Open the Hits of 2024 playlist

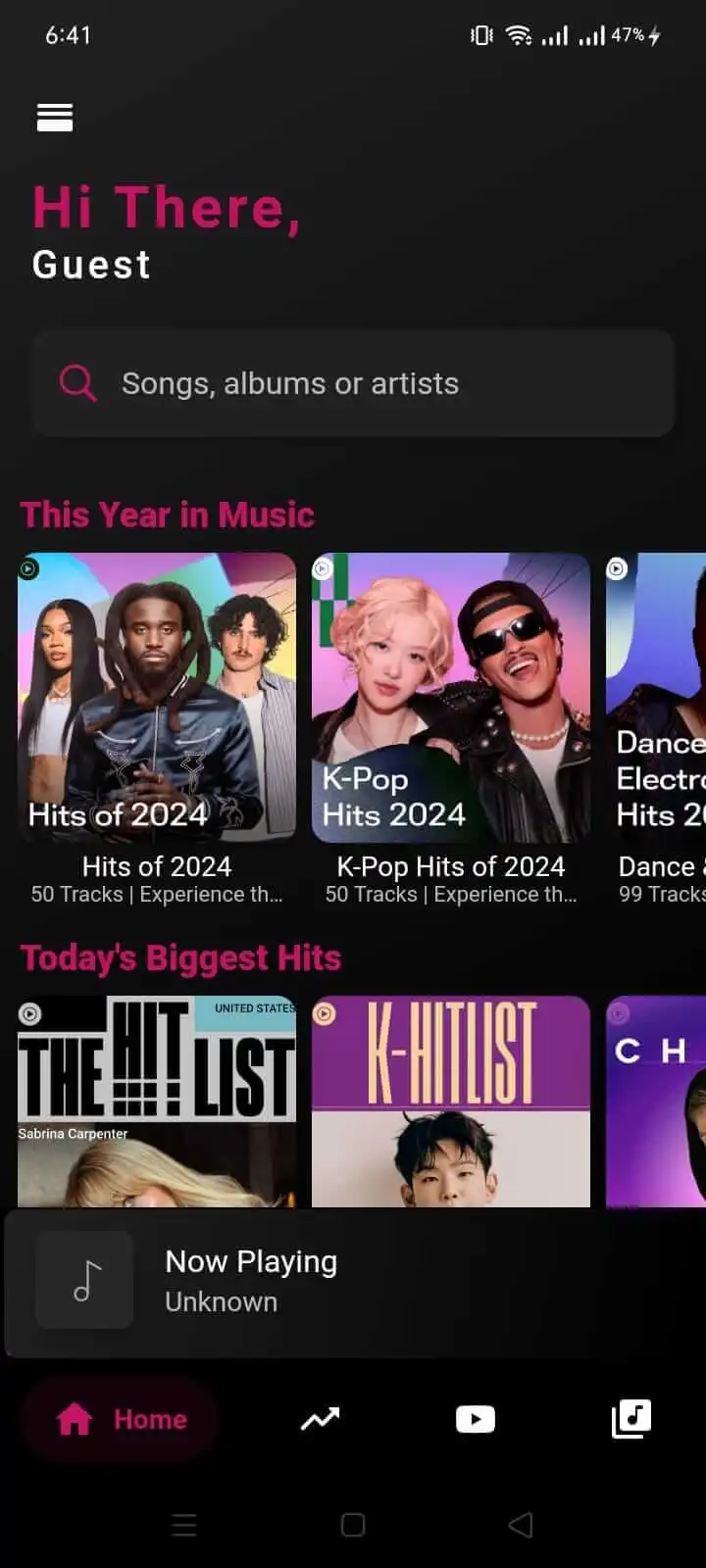[x=157, y=698]
